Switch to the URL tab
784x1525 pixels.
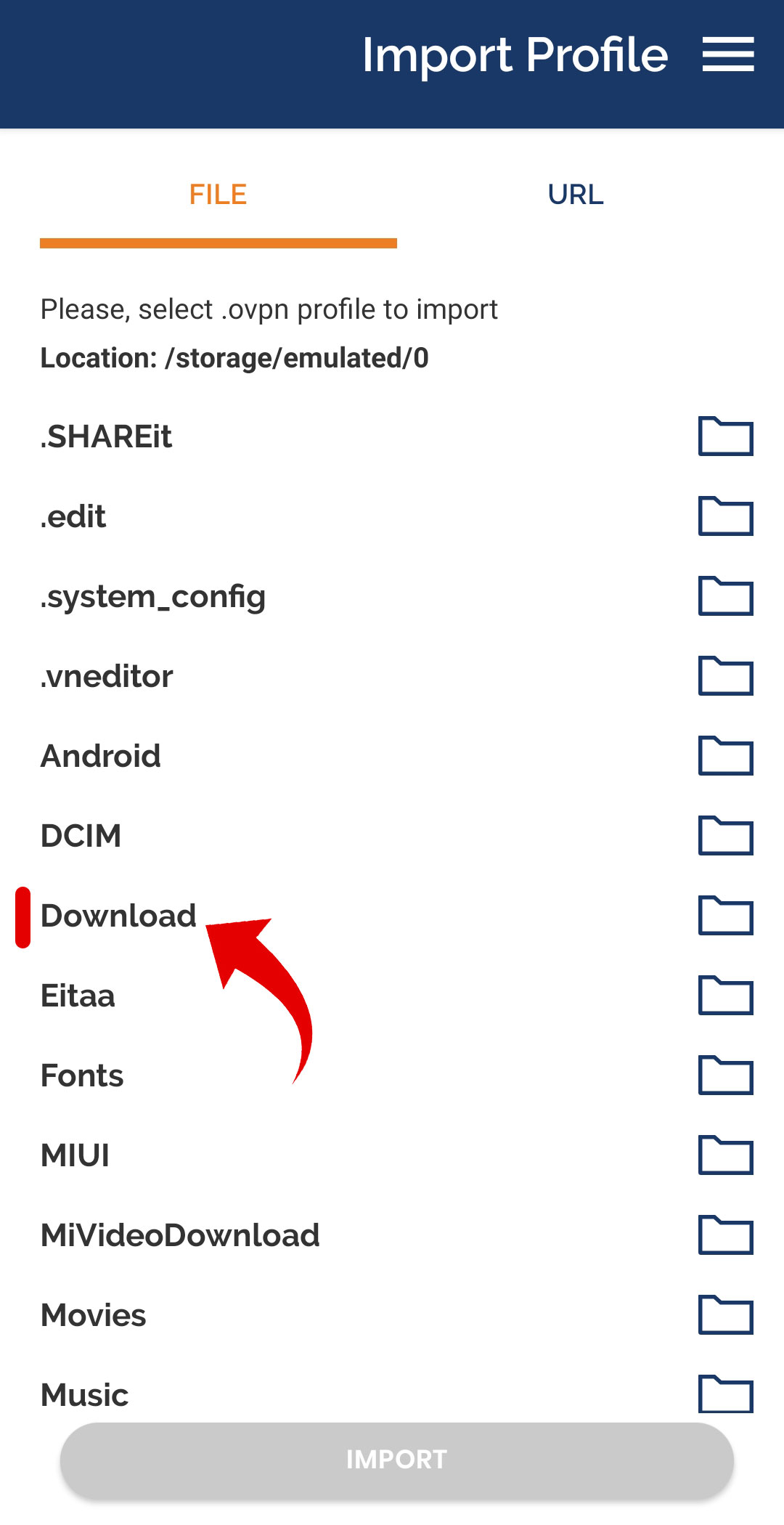click(x=576, y=194)
